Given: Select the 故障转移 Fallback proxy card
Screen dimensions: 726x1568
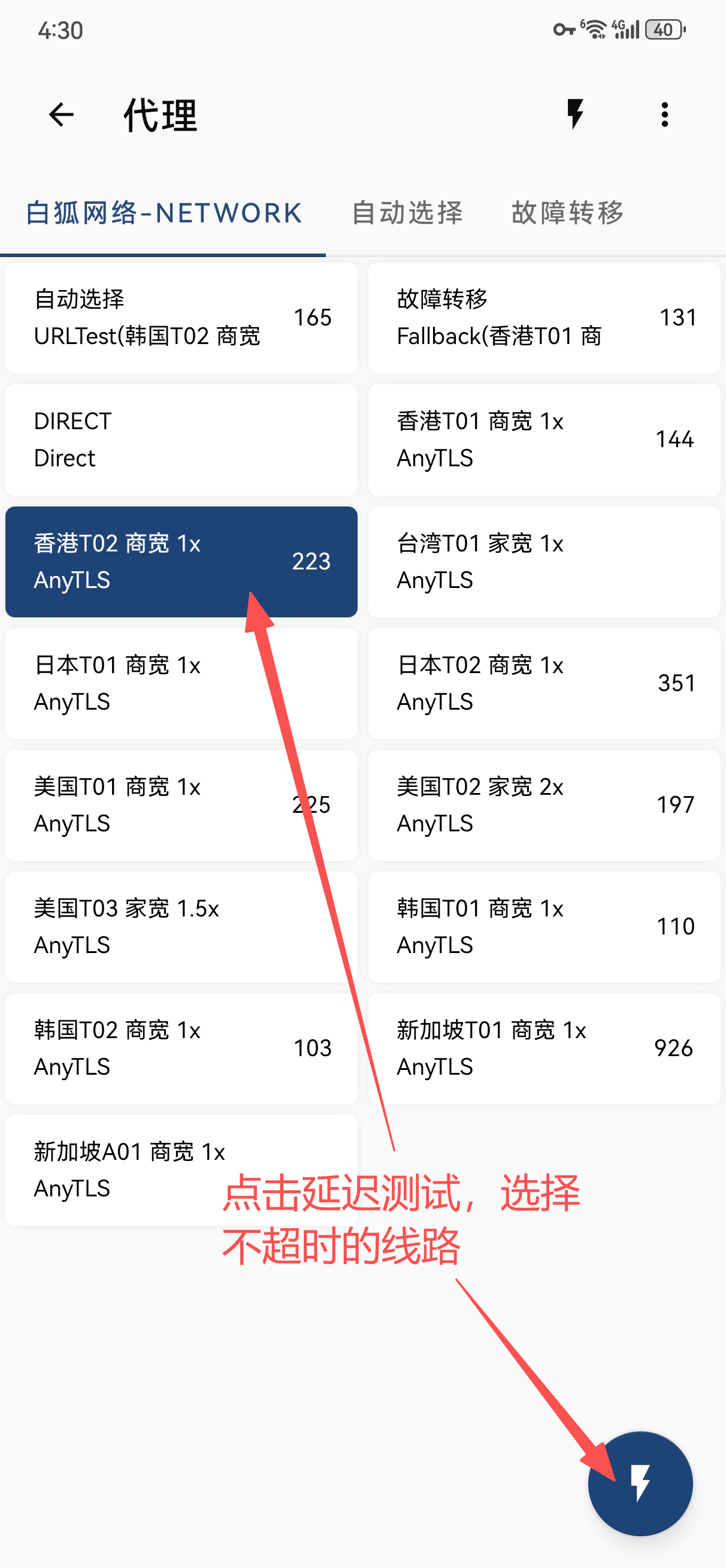Looking at the screenshot, I should [x=544, y=318].
